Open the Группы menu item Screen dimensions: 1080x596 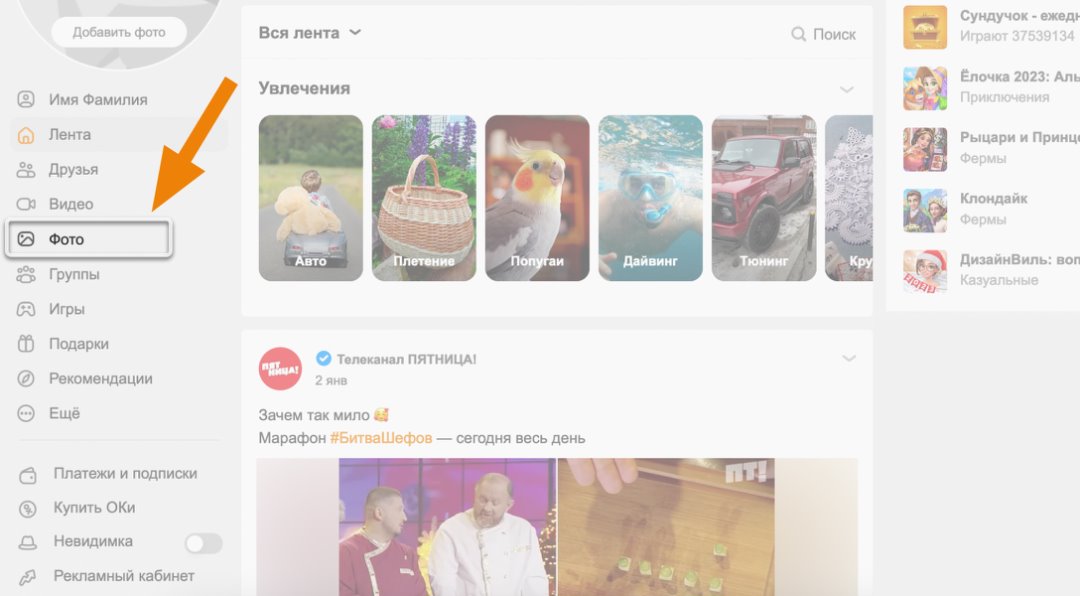coord(74,274)
